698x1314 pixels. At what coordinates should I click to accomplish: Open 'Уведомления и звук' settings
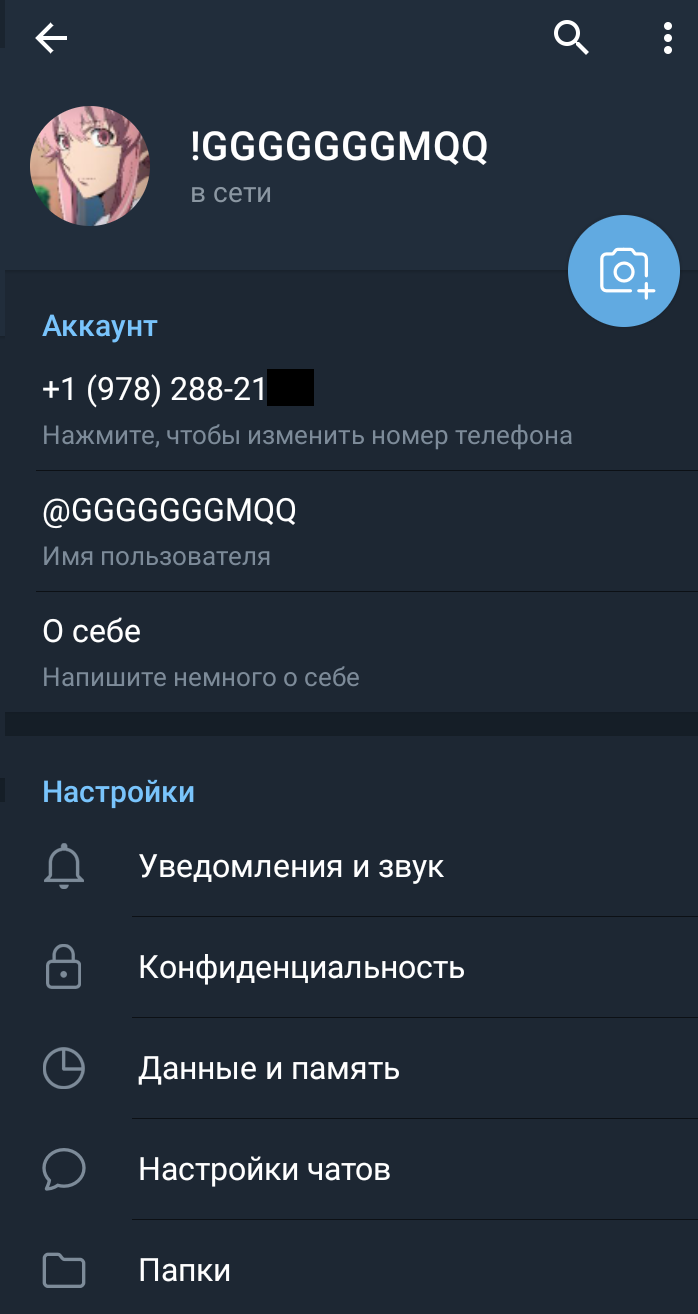[290, 866]
